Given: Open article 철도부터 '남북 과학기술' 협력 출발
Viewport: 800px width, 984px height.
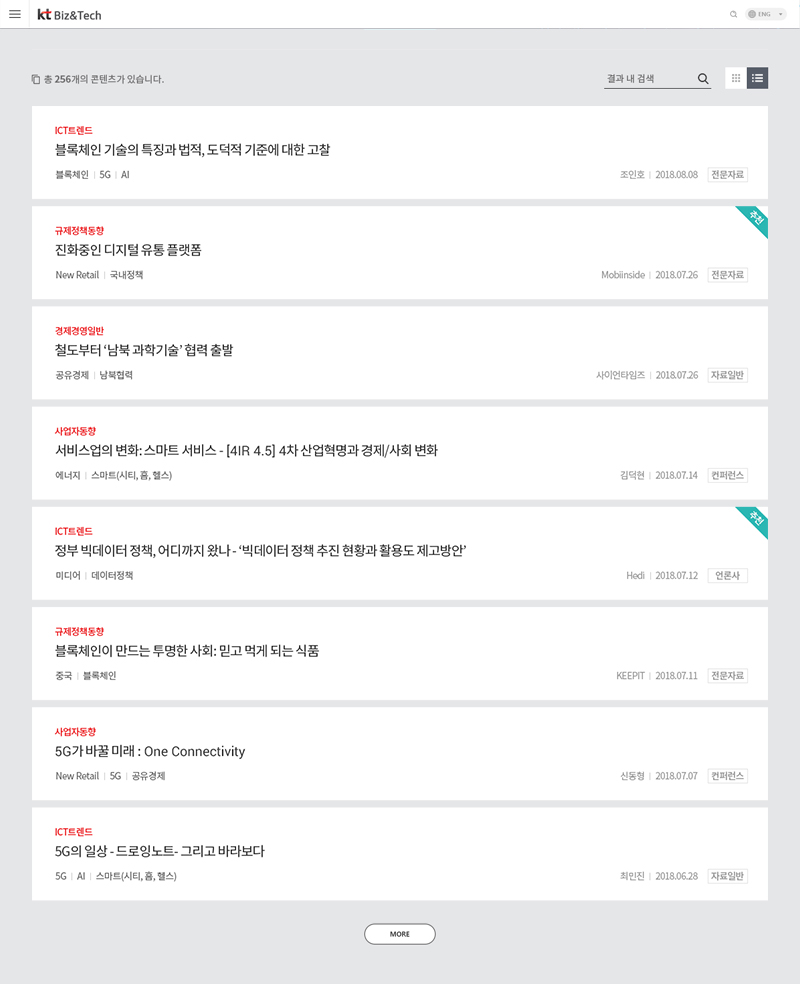Looking at the screenshot, I should pyautogui.click(x=144, y=350).
